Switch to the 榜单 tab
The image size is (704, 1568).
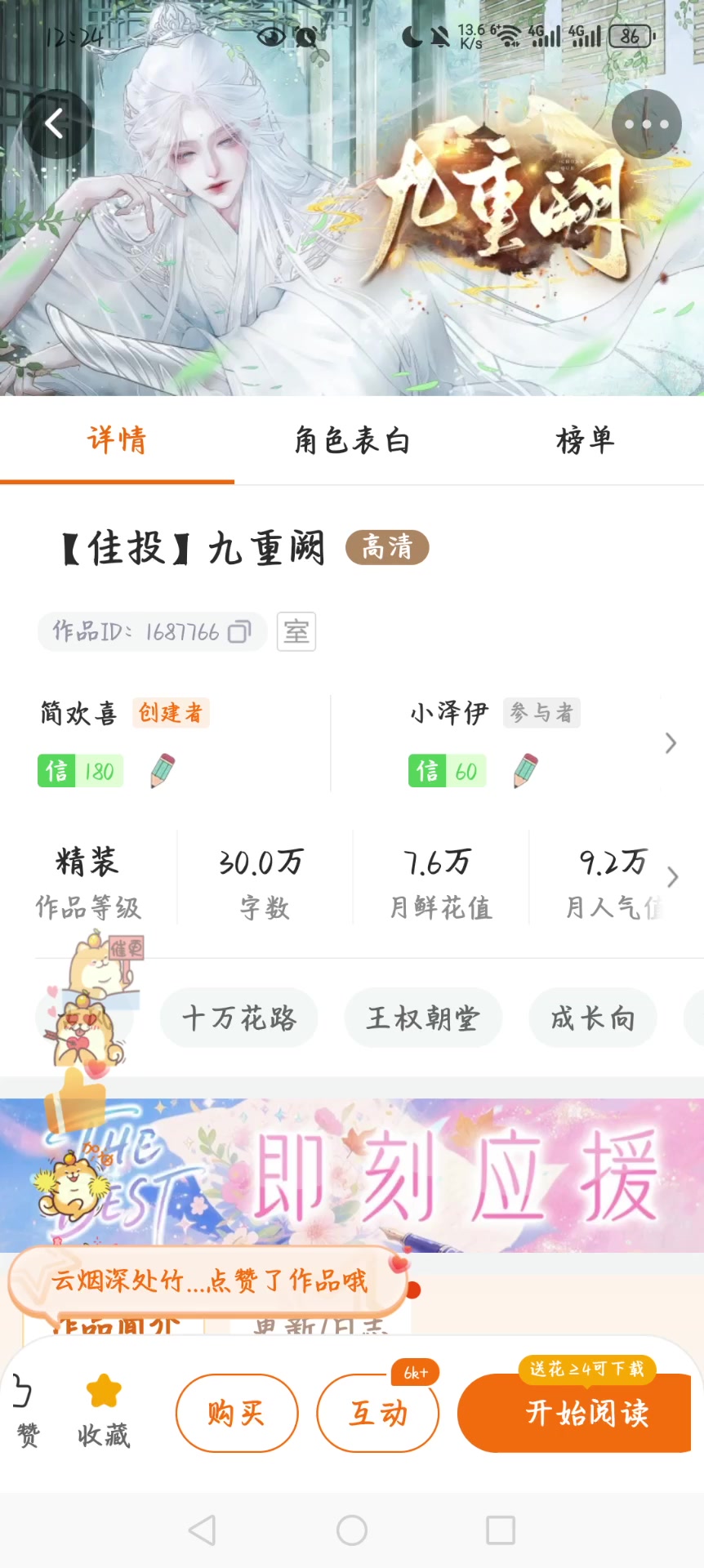[585, 441]
